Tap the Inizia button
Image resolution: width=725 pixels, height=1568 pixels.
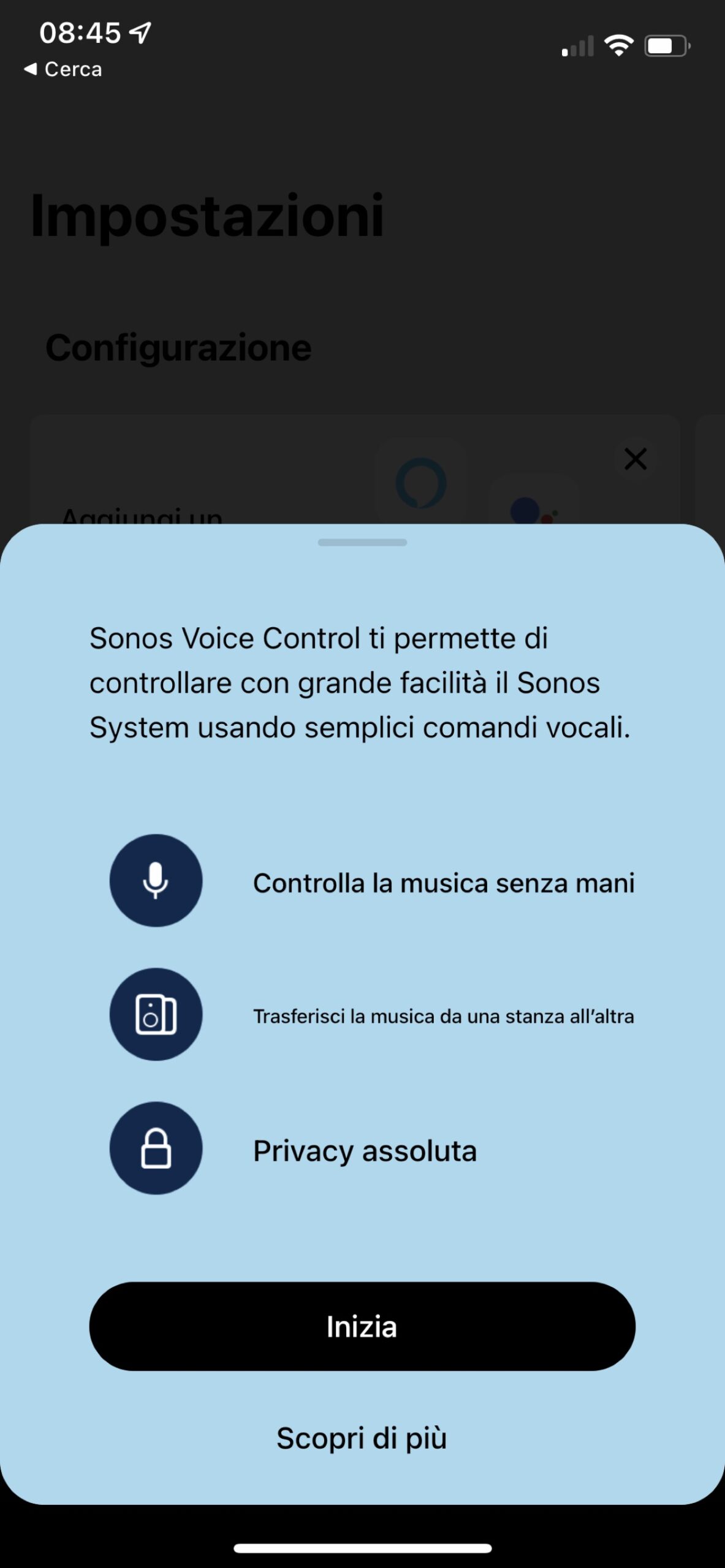coord(362,1326)
